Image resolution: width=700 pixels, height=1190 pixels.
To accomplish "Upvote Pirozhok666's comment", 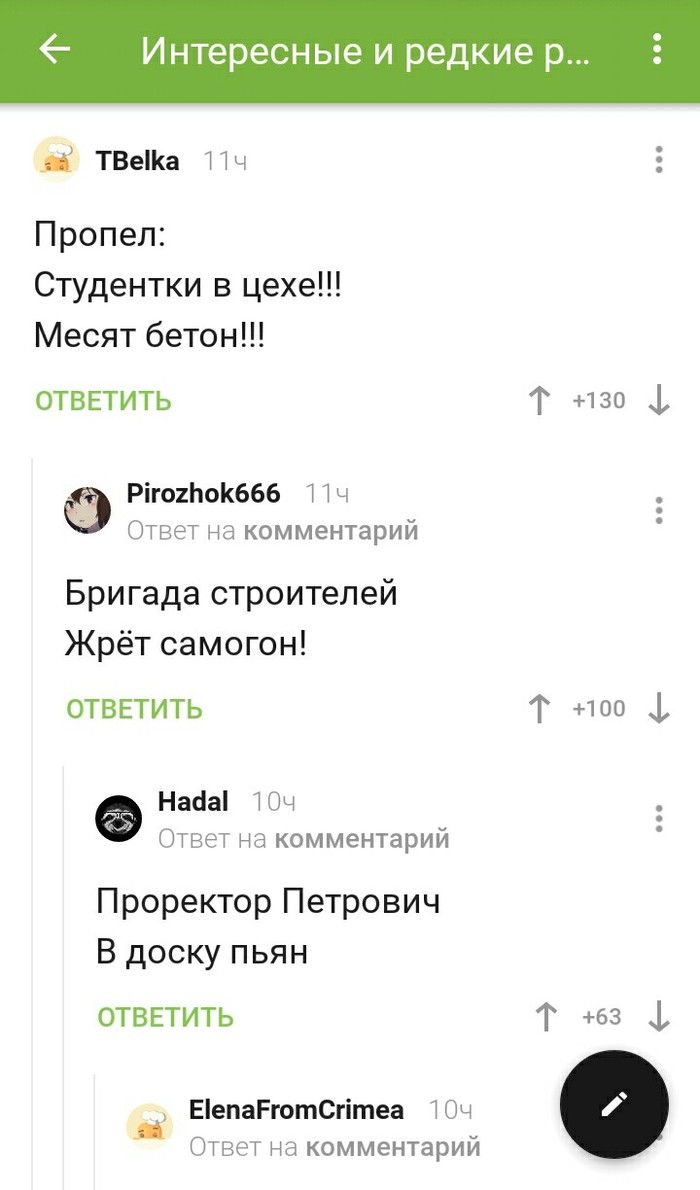I will [539, 709].
